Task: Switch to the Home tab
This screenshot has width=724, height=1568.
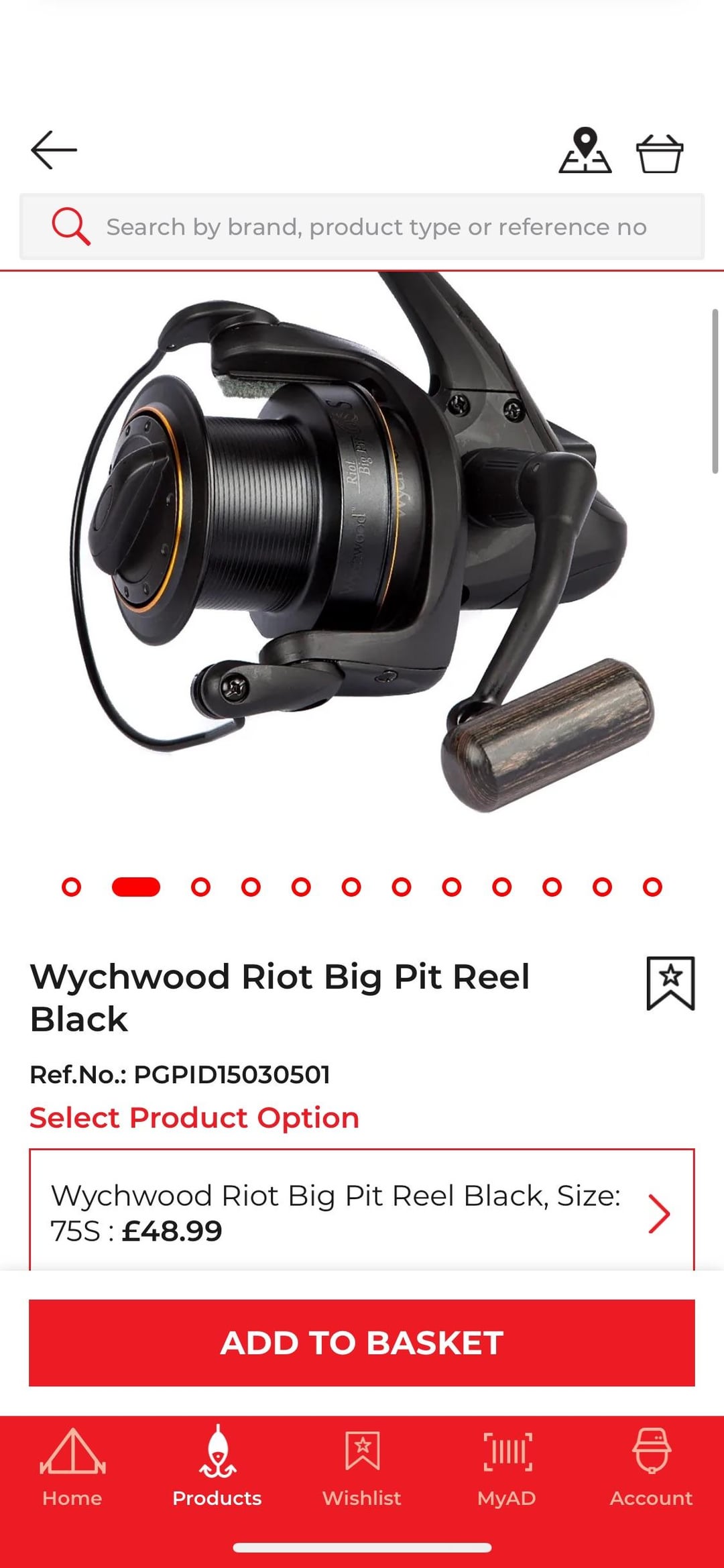Action: tap(72, 1469)
